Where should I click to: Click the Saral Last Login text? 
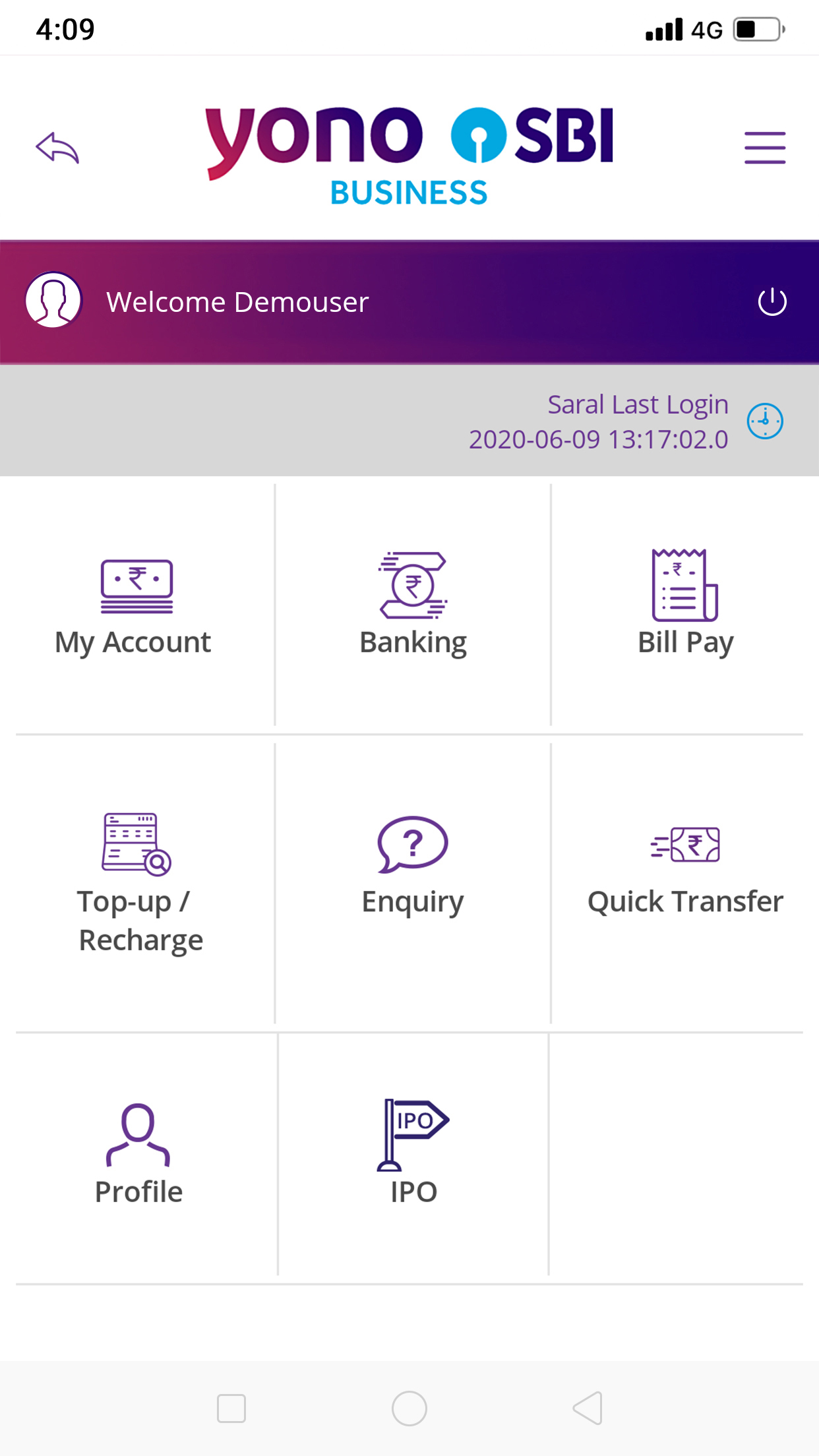pyautogui.click(x=636, y=404)
